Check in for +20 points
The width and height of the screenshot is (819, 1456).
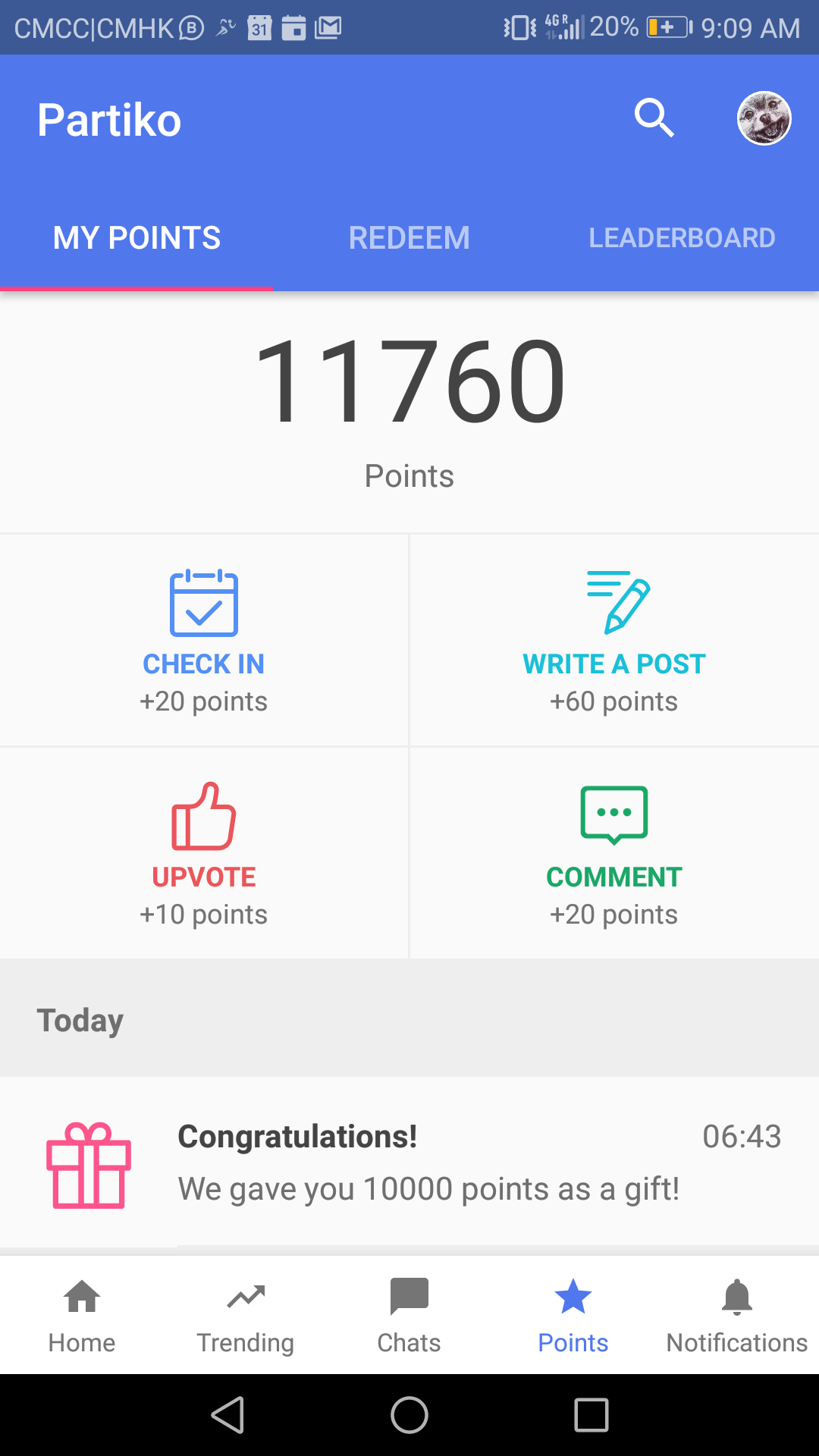coord(203,641)
